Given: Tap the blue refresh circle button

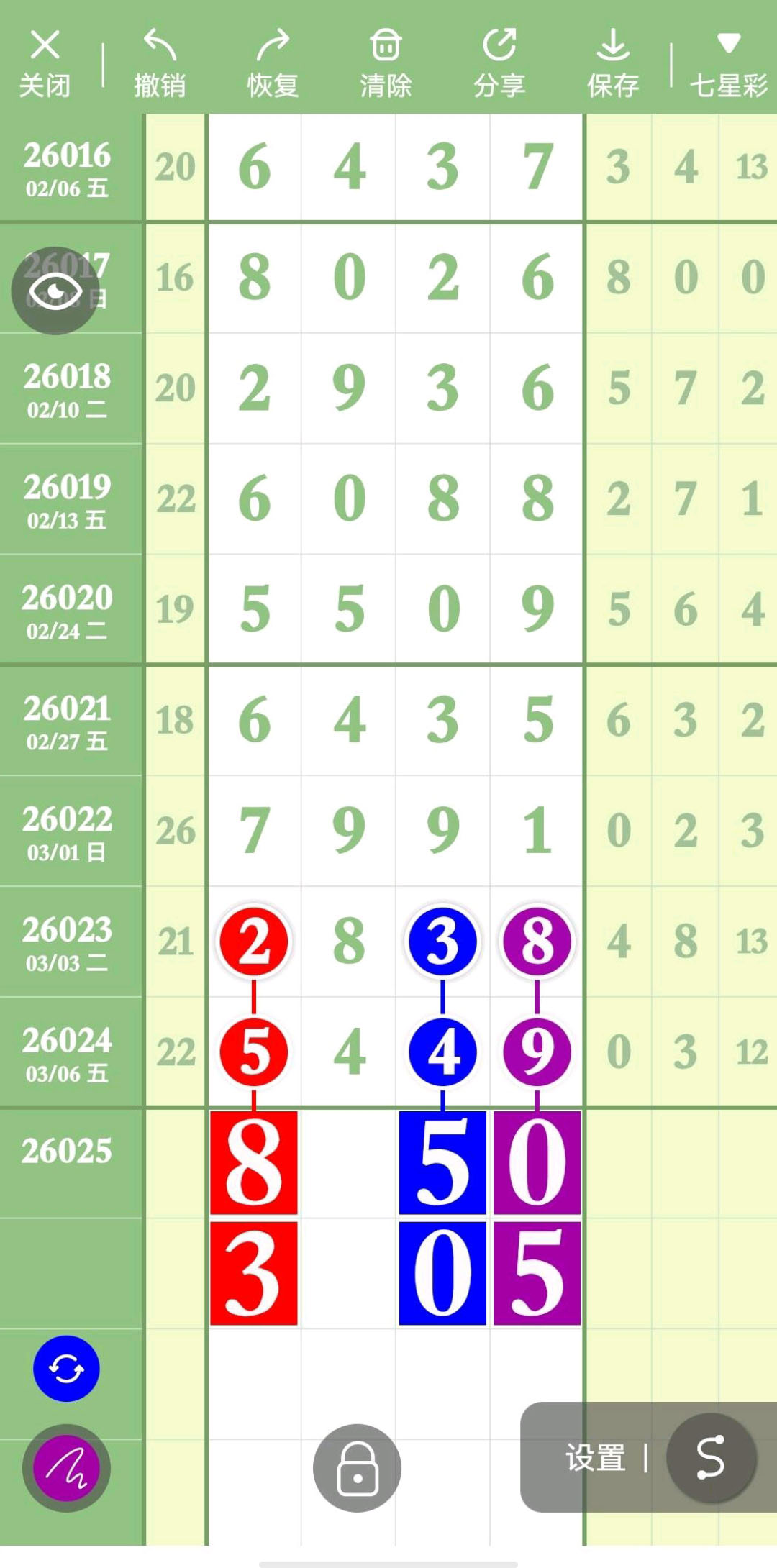Looking at the screenshot, I should tap(66, 1368).
